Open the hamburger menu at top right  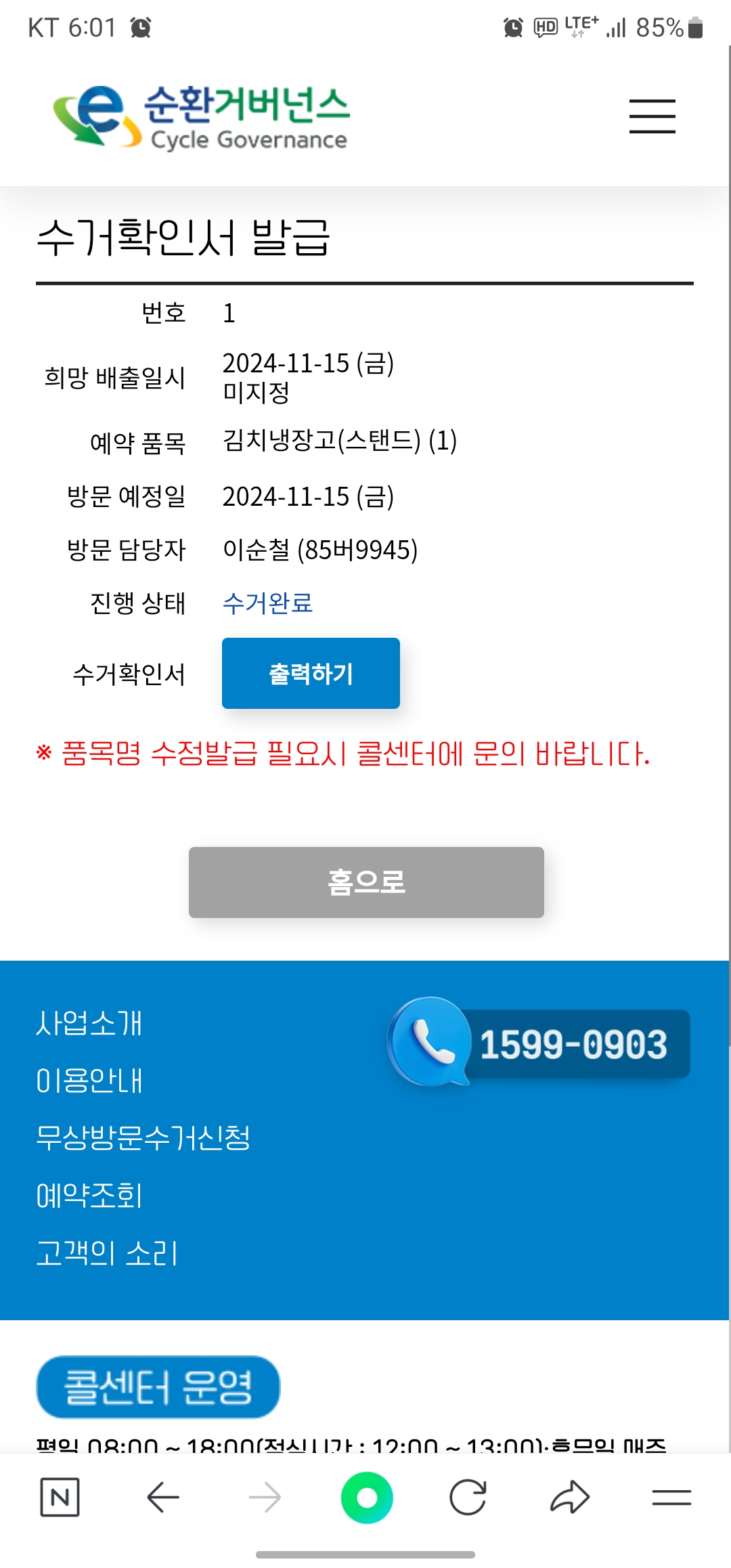pyautogui.click(x=652, y=116)
